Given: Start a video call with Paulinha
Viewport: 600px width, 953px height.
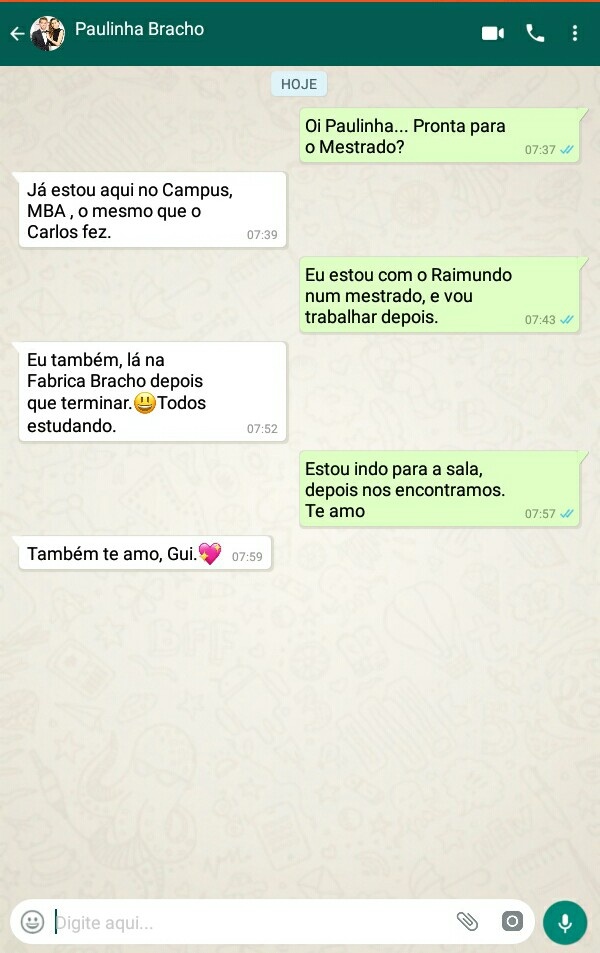Looking at the screenshot, I should coord(493,33).
